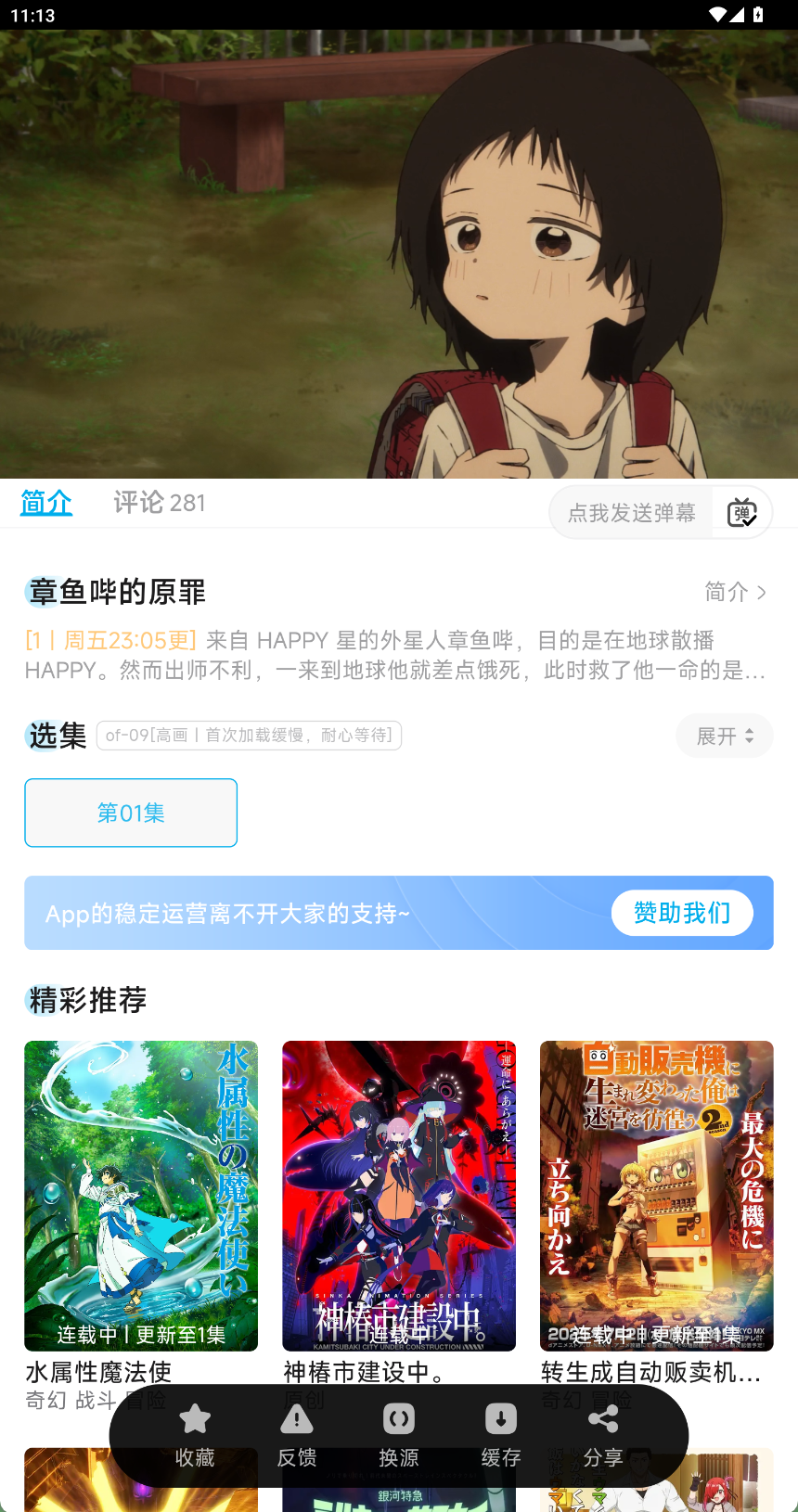Change source with 换源
Viewport: 798px width, 1512px height.
click(399, 1434)
